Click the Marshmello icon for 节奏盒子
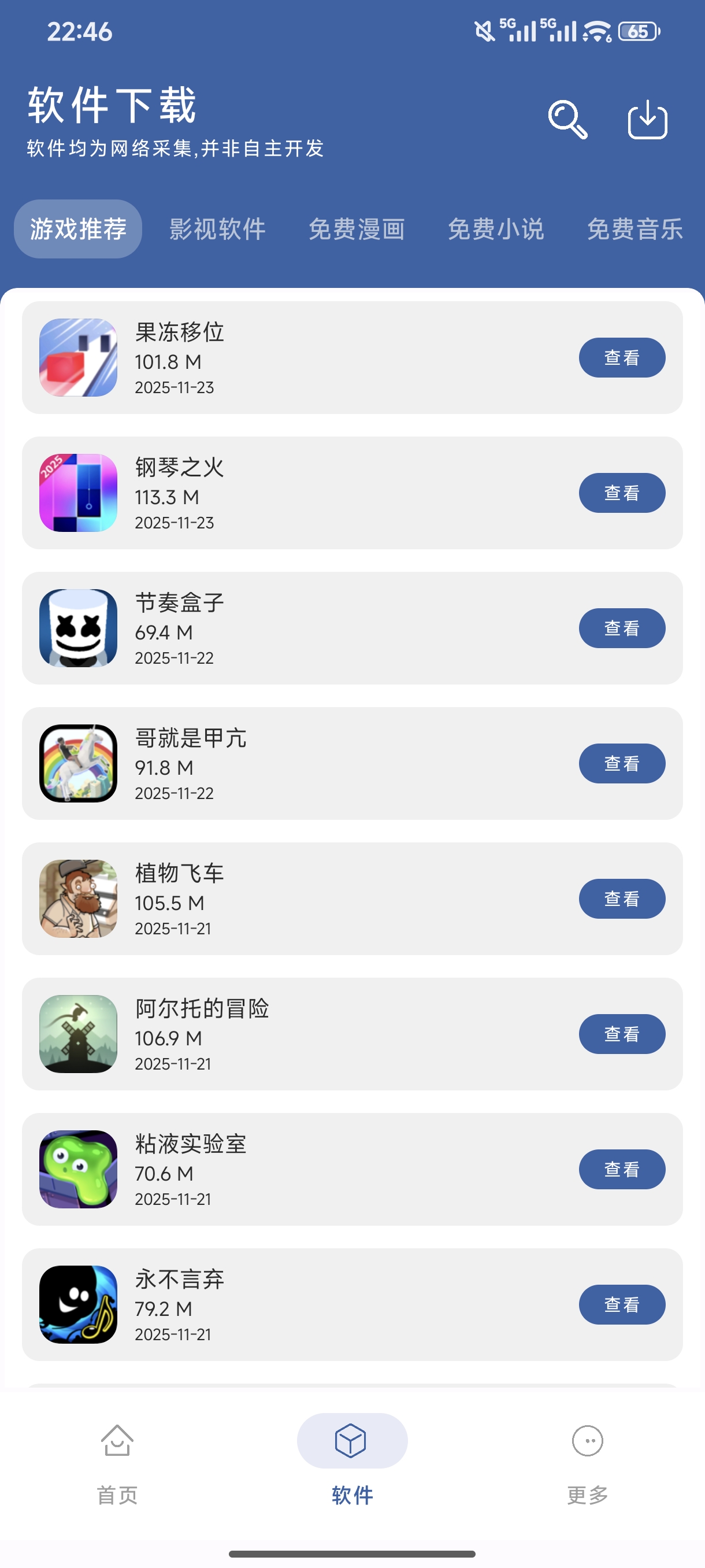705x1568 pixels. pyautogui.click(x=78, y=628)
